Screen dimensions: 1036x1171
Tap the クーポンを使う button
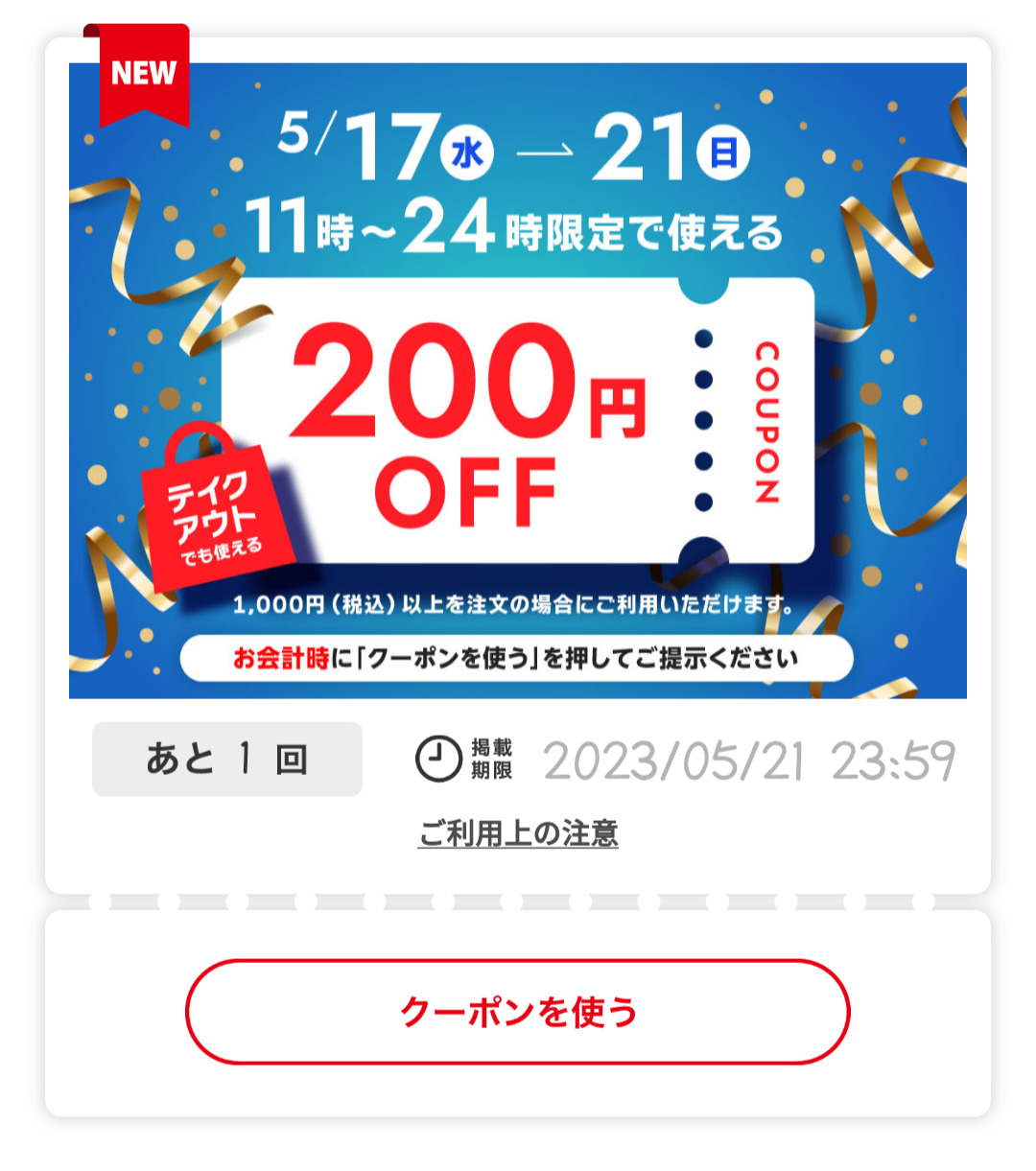[517, 1012]
